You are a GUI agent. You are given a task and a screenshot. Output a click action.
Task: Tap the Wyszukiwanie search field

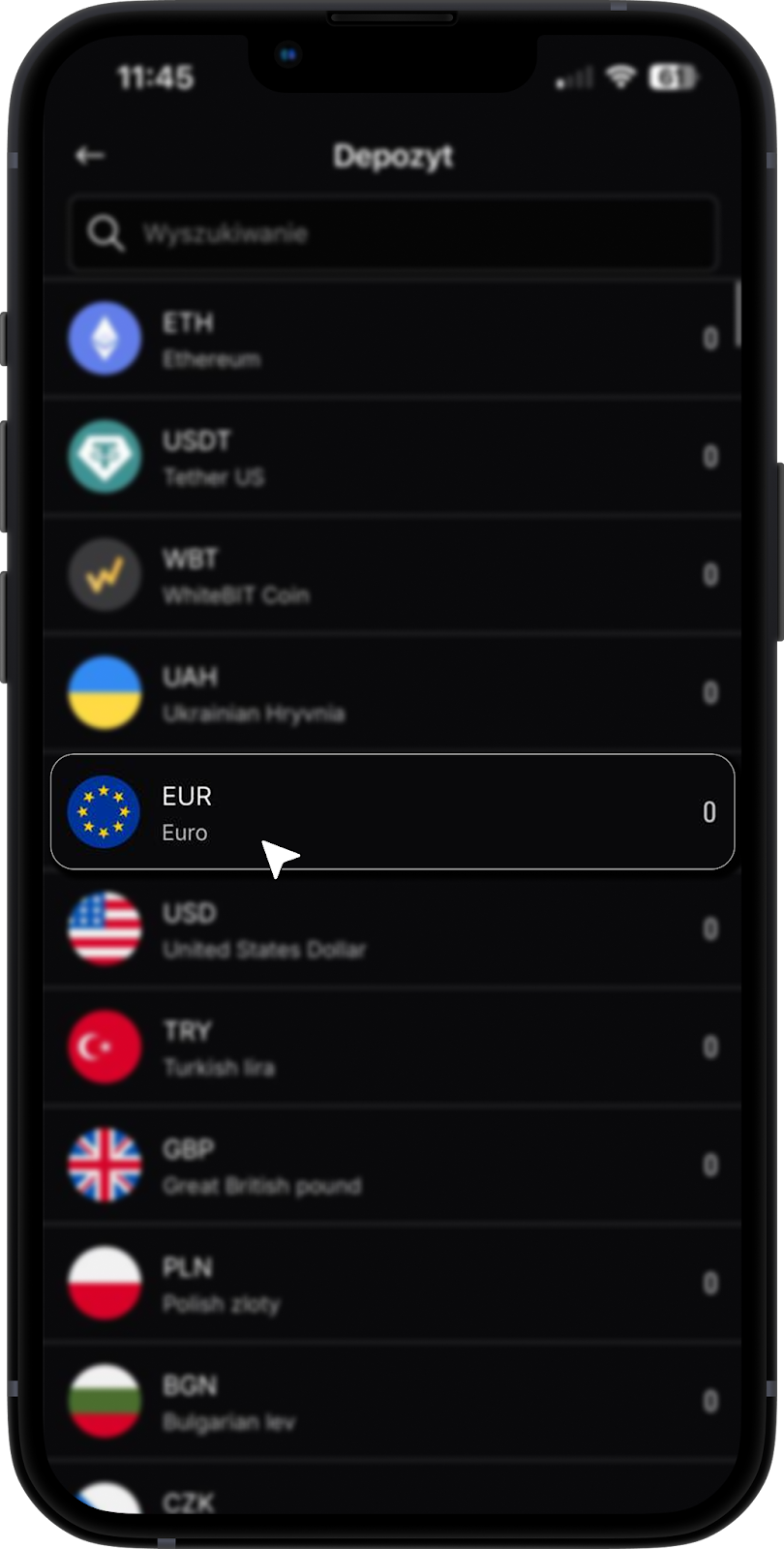[x=393, y=233]
